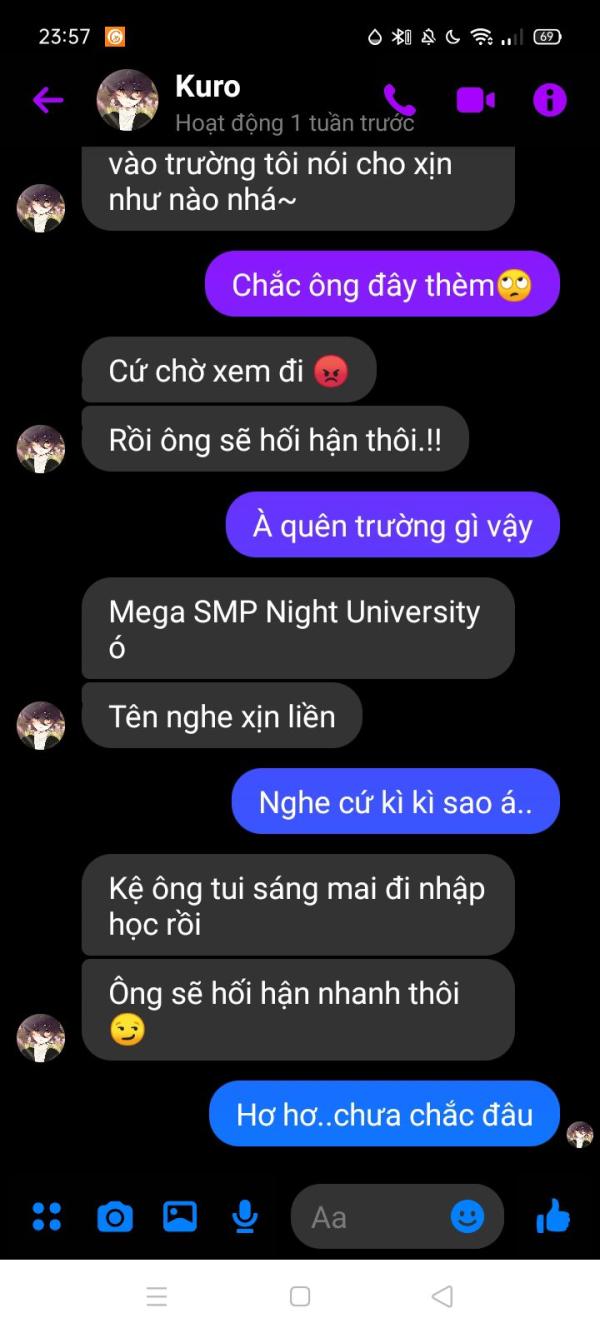Screen dimensions: 600x1333
Task: Open conversation info for Kuro
Action: click(549, 100)
